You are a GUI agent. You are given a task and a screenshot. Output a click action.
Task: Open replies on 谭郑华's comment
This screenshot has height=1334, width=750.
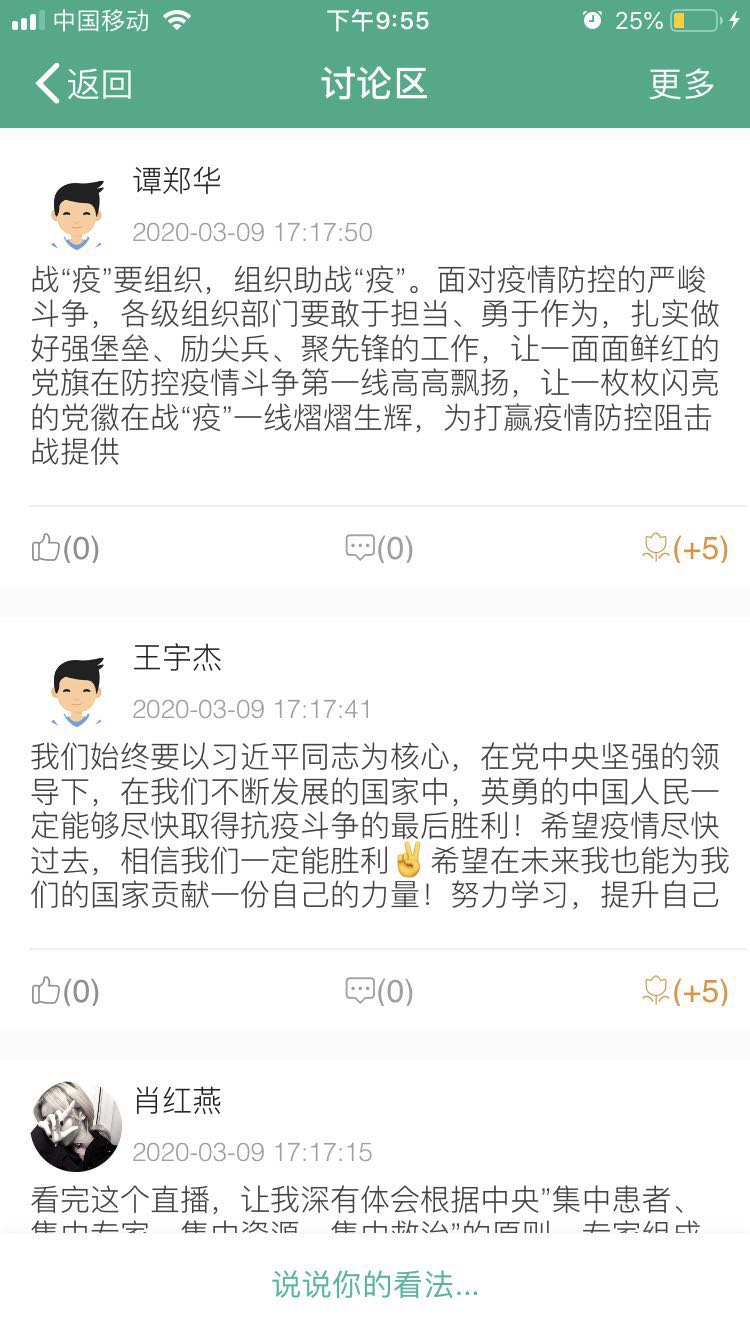(x=379, y=548)
